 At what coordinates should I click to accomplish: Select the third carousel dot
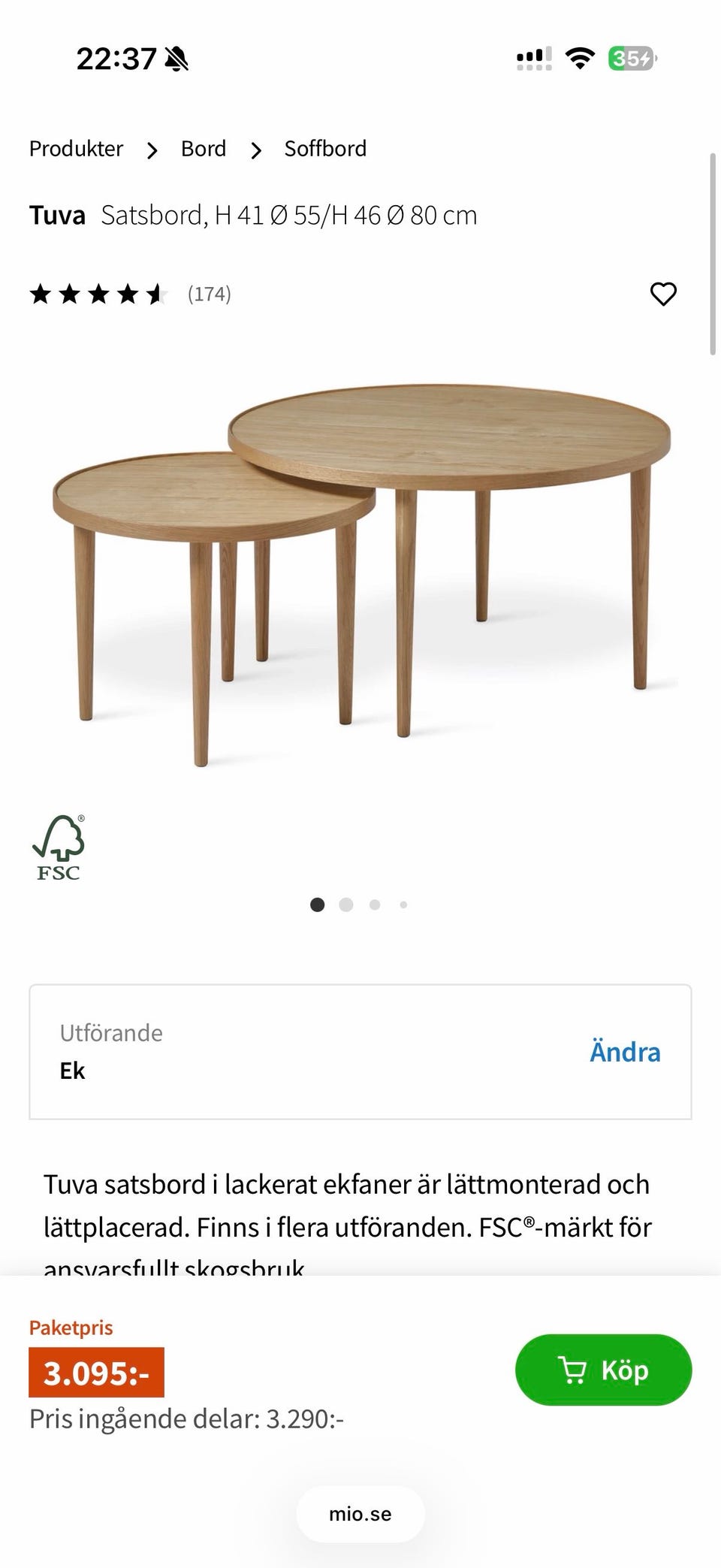tap(375, 905)
